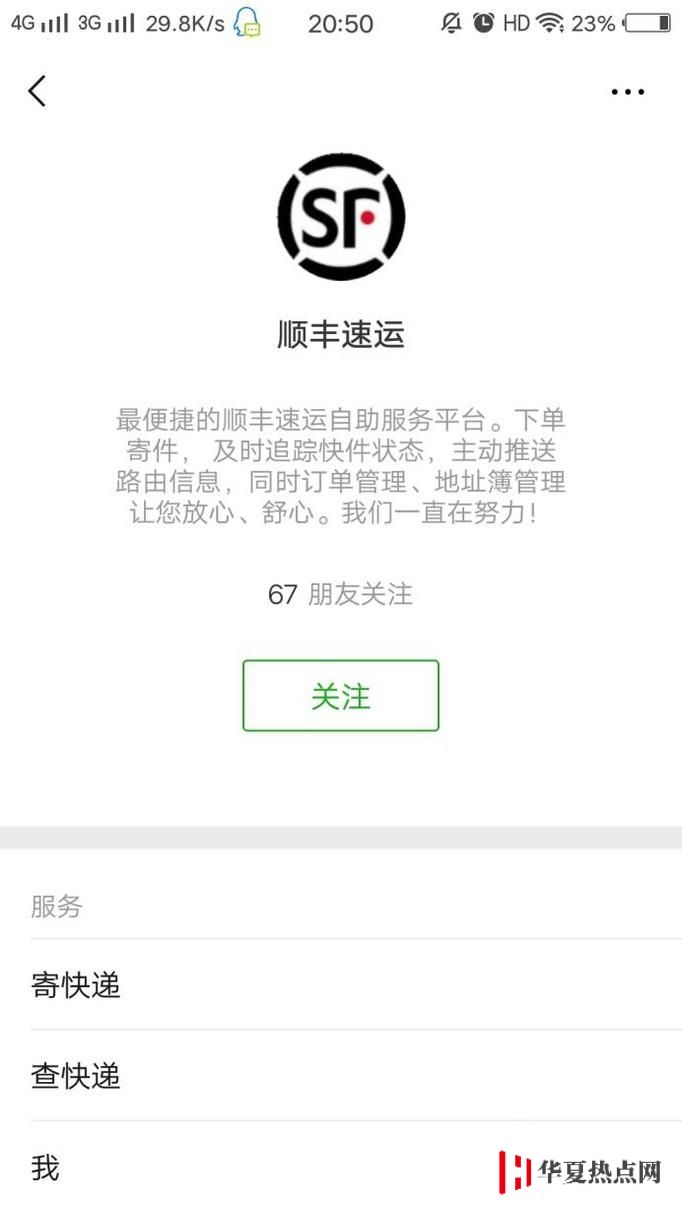Open the 寄快递 service

(341, 985)
